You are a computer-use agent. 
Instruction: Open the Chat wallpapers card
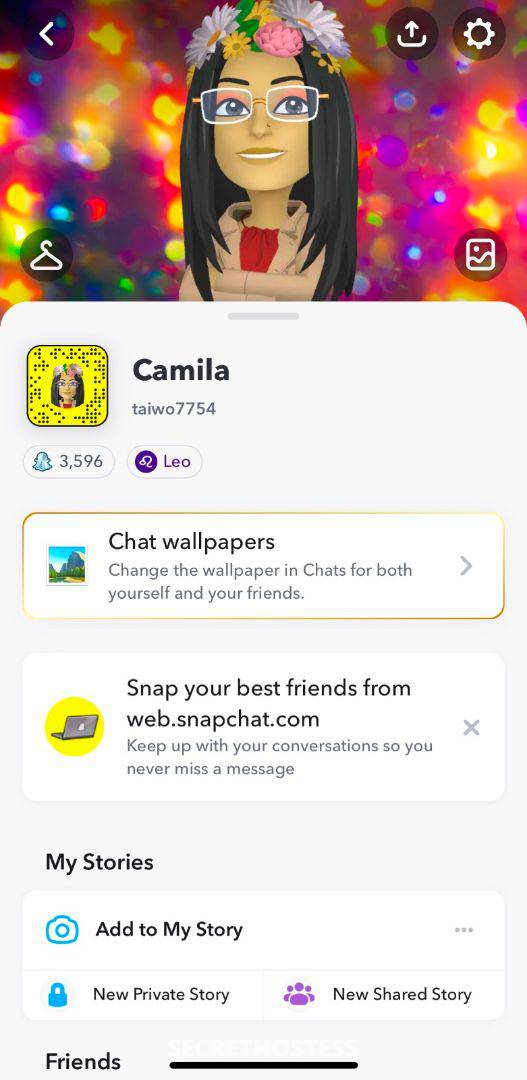(x=263, y=565)
